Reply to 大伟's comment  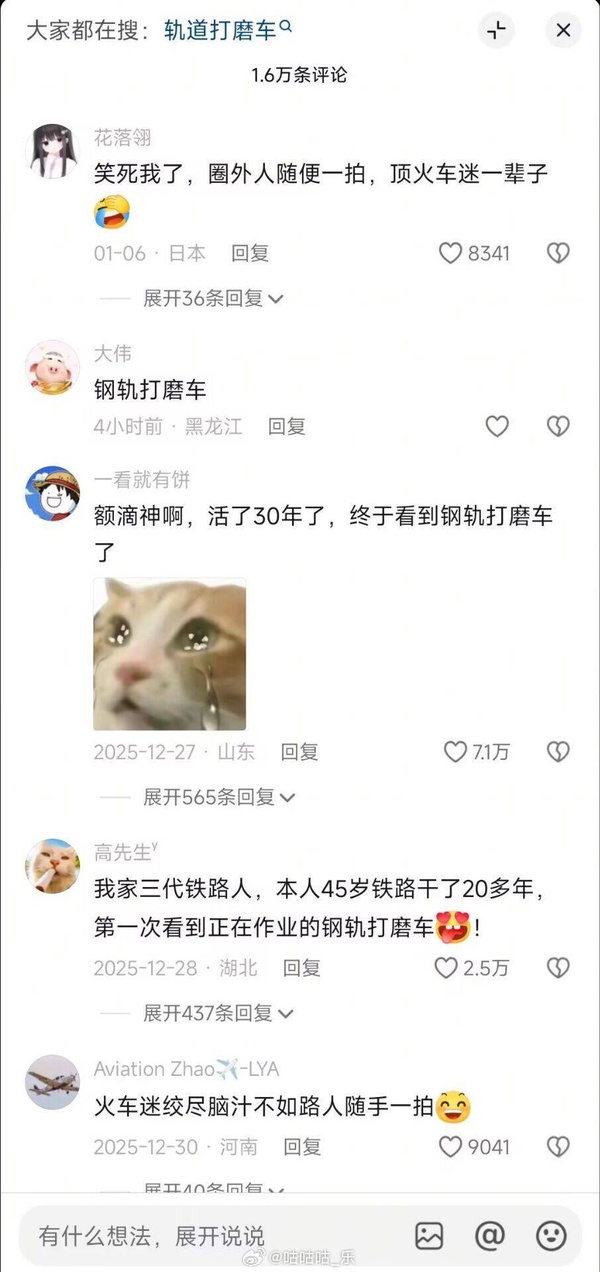coord(286,426)
